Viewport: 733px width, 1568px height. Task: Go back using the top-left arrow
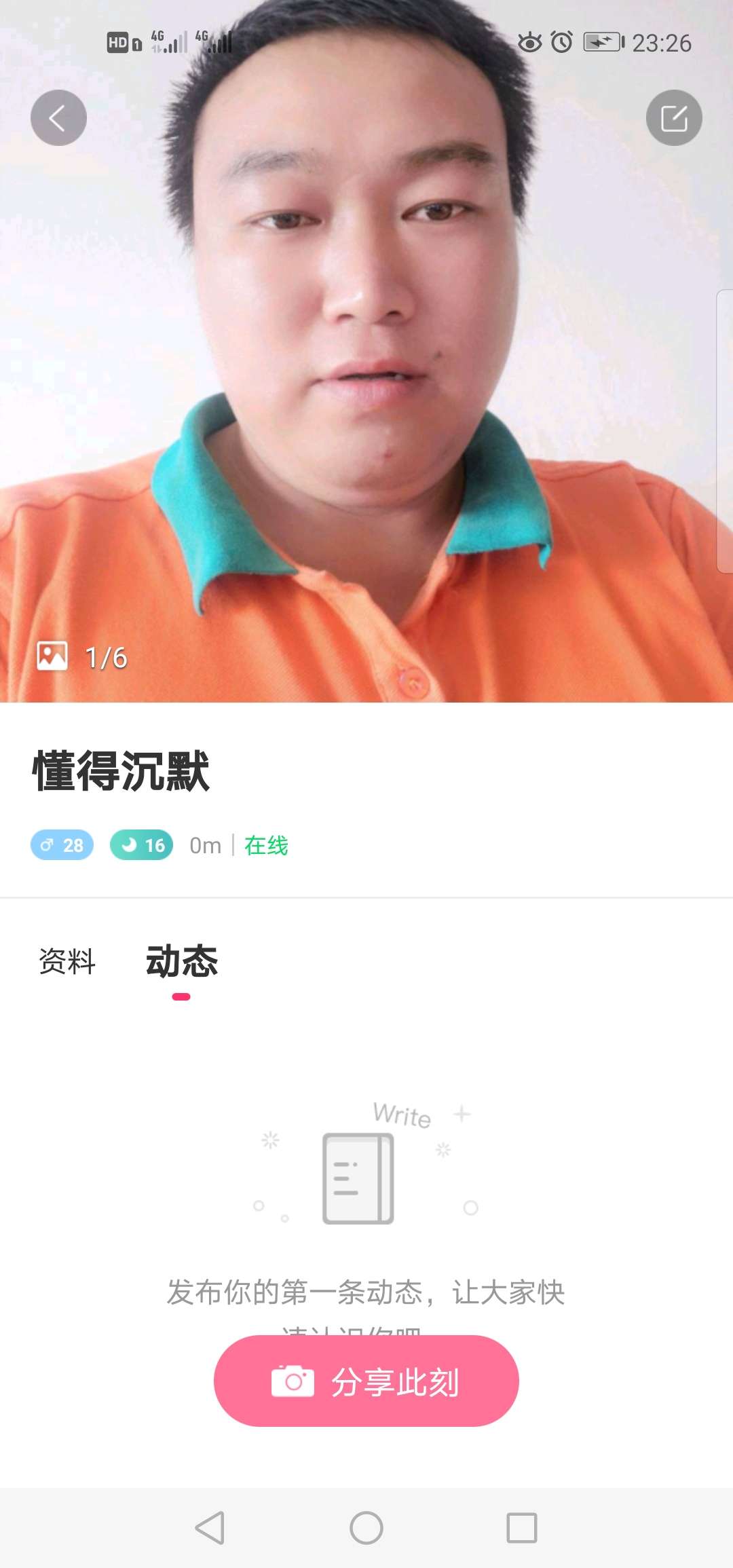tap(58, 118)
